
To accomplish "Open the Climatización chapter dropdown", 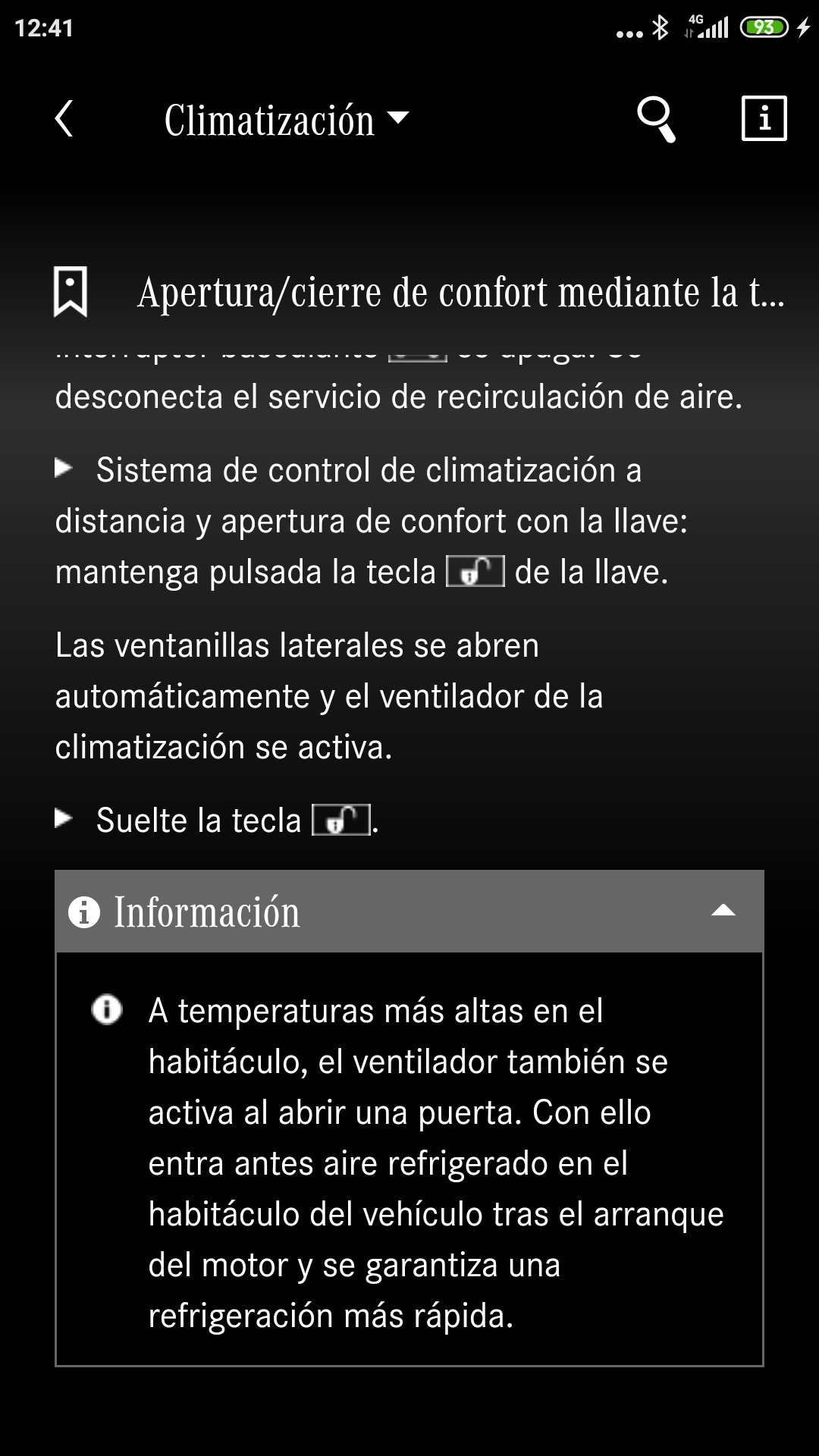I will point(287,120).
